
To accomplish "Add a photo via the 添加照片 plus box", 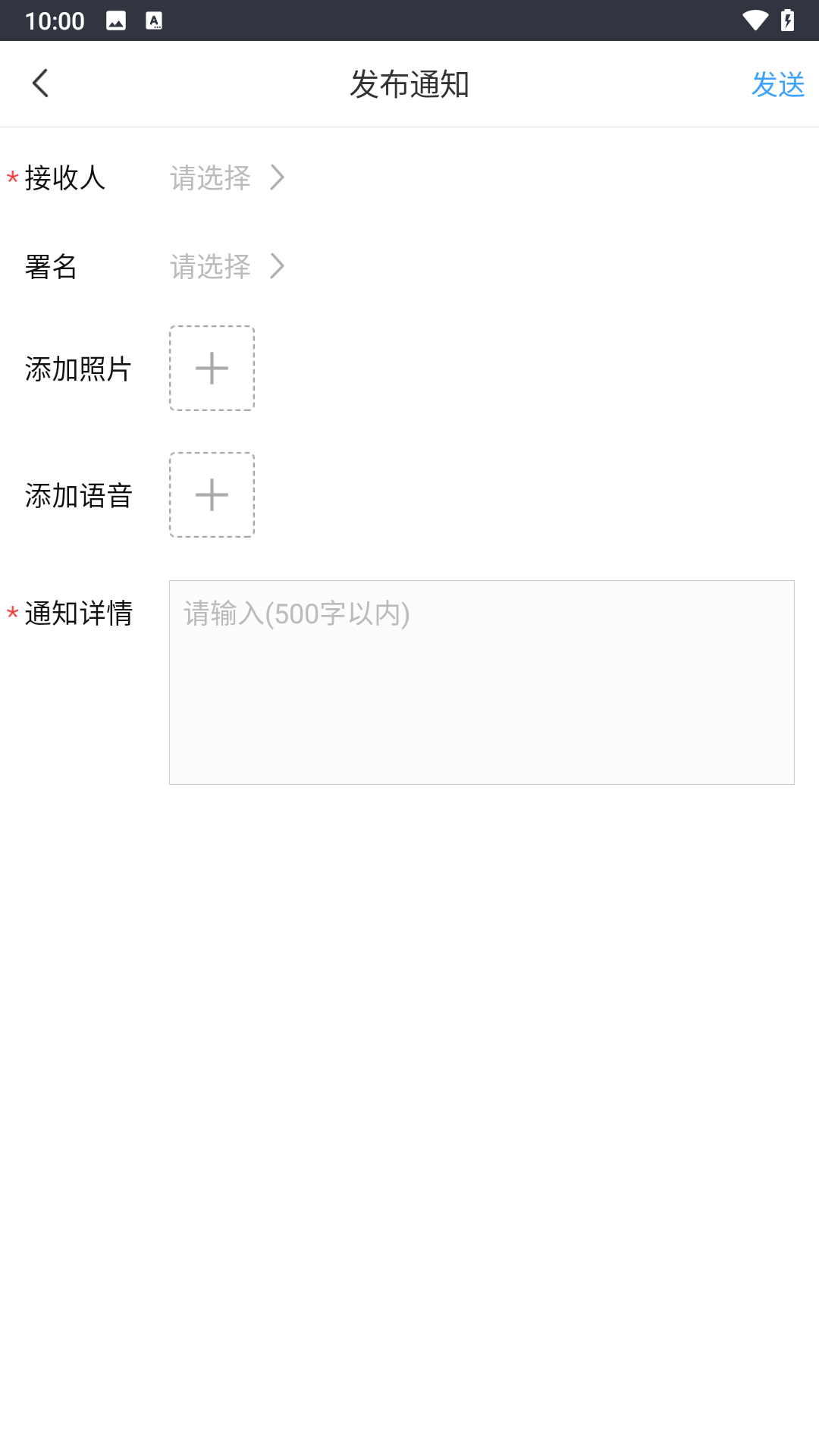I will pyautogui.click(x=212, y=369).
